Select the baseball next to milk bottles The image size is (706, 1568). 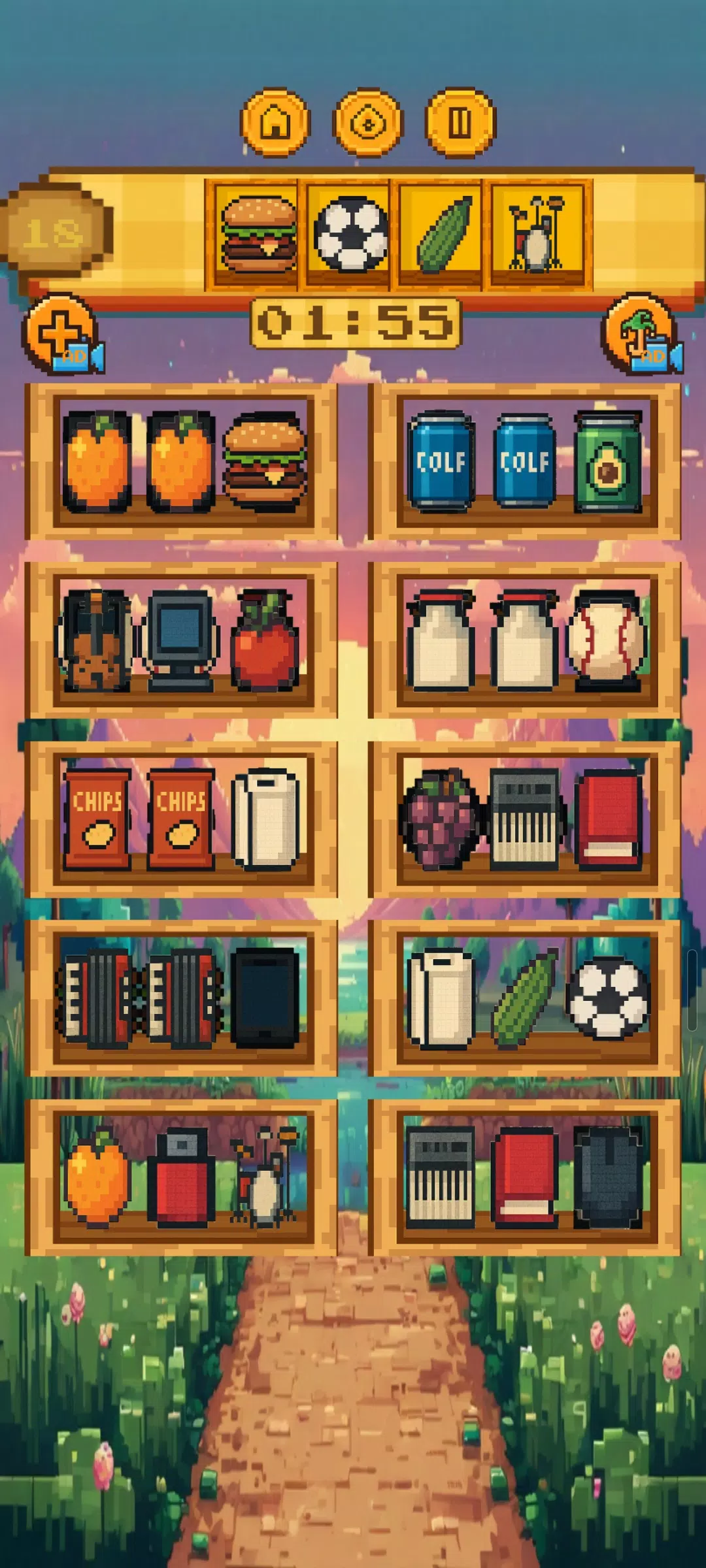[607, 641]
